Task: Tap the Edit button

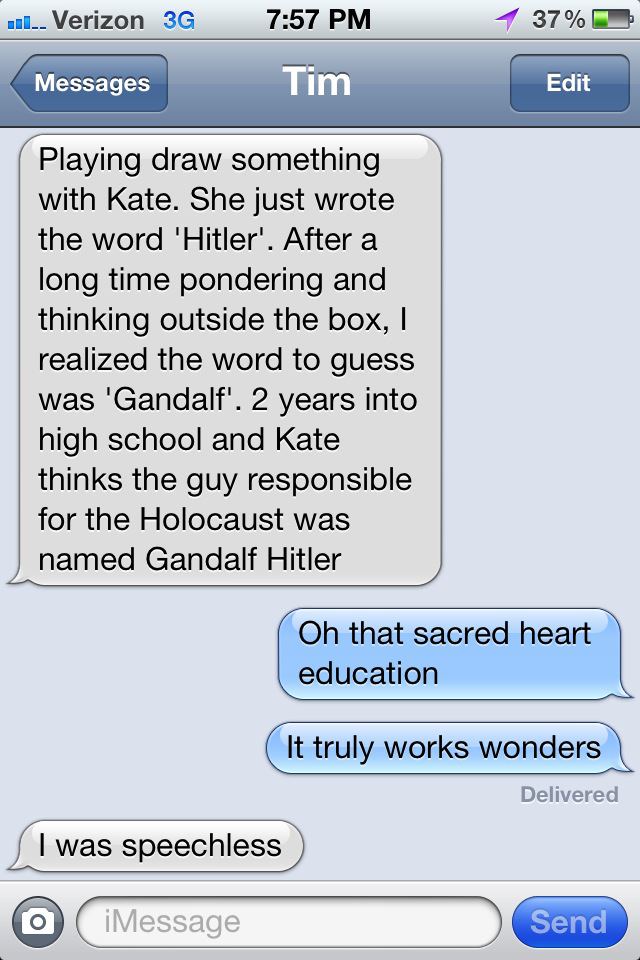Action: click(567, 83)
